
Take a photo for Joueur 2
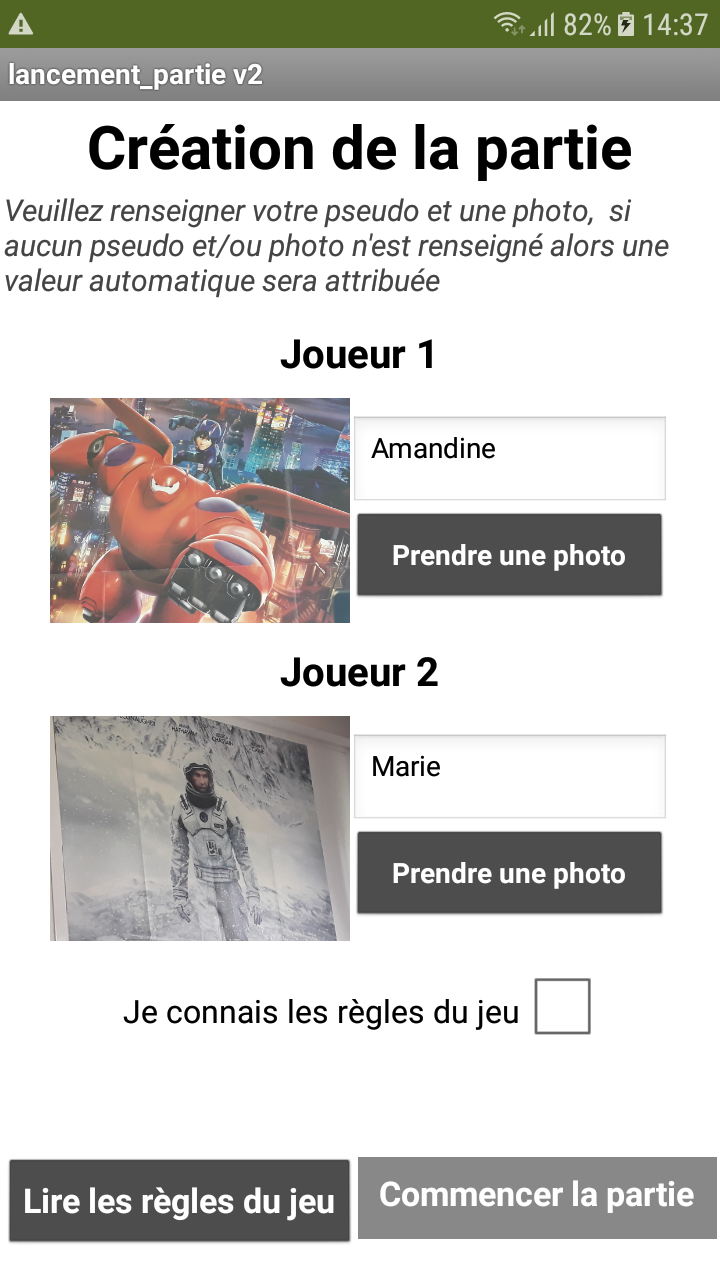coord(509,873)
